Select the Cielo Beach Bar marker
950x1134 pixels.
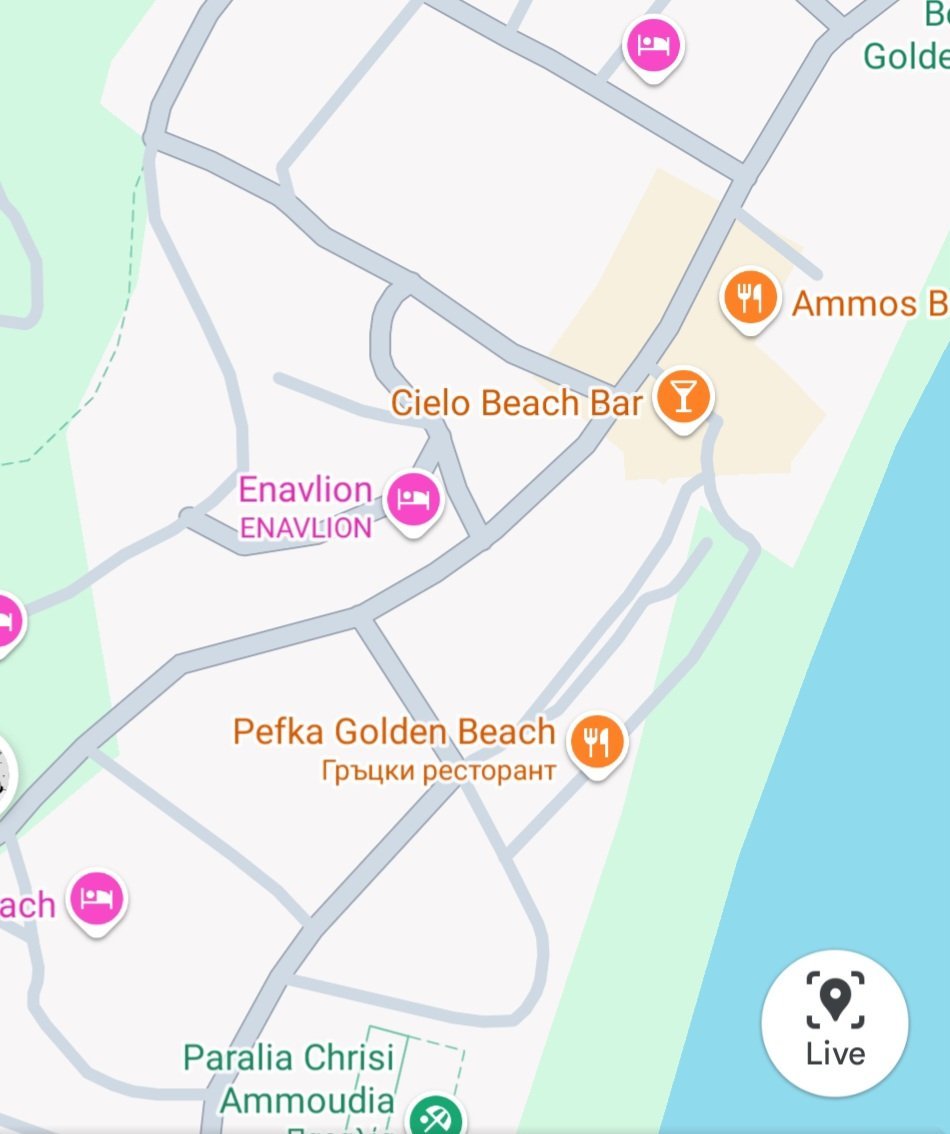click(x=683, y=400)
